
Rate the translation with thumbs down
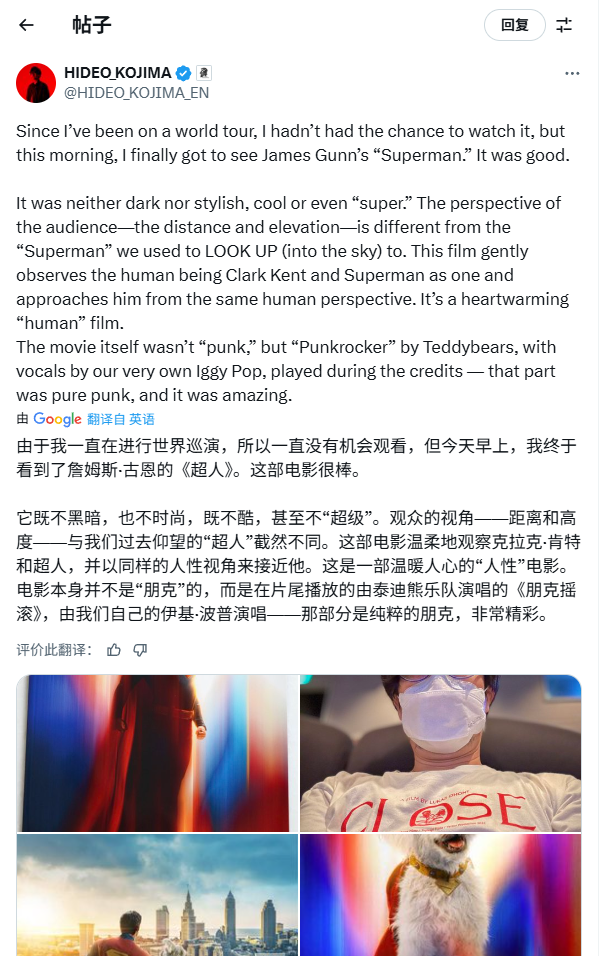pyautogui.click(x=140, y=649)
